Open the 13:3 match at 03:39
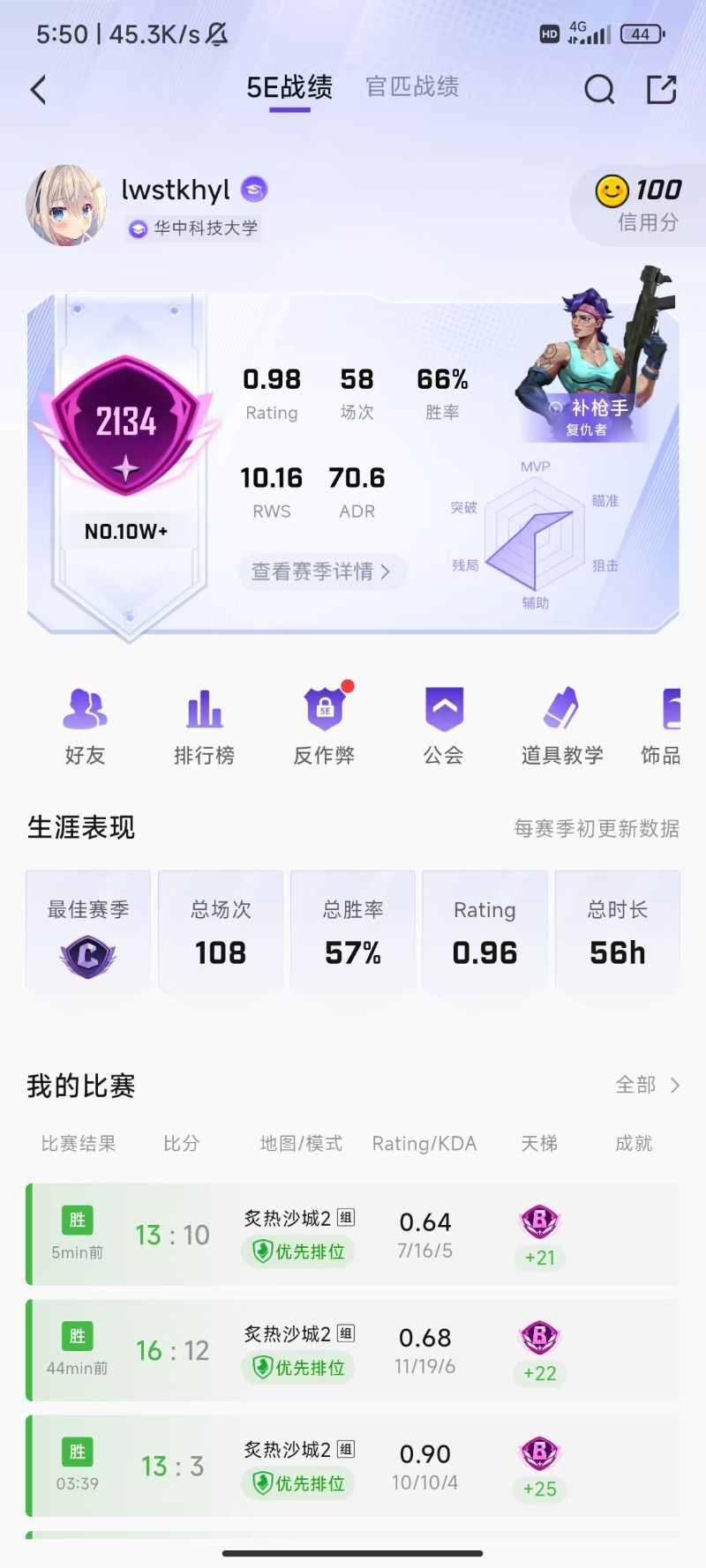 pyautogui.click(x=353, y=1466)
